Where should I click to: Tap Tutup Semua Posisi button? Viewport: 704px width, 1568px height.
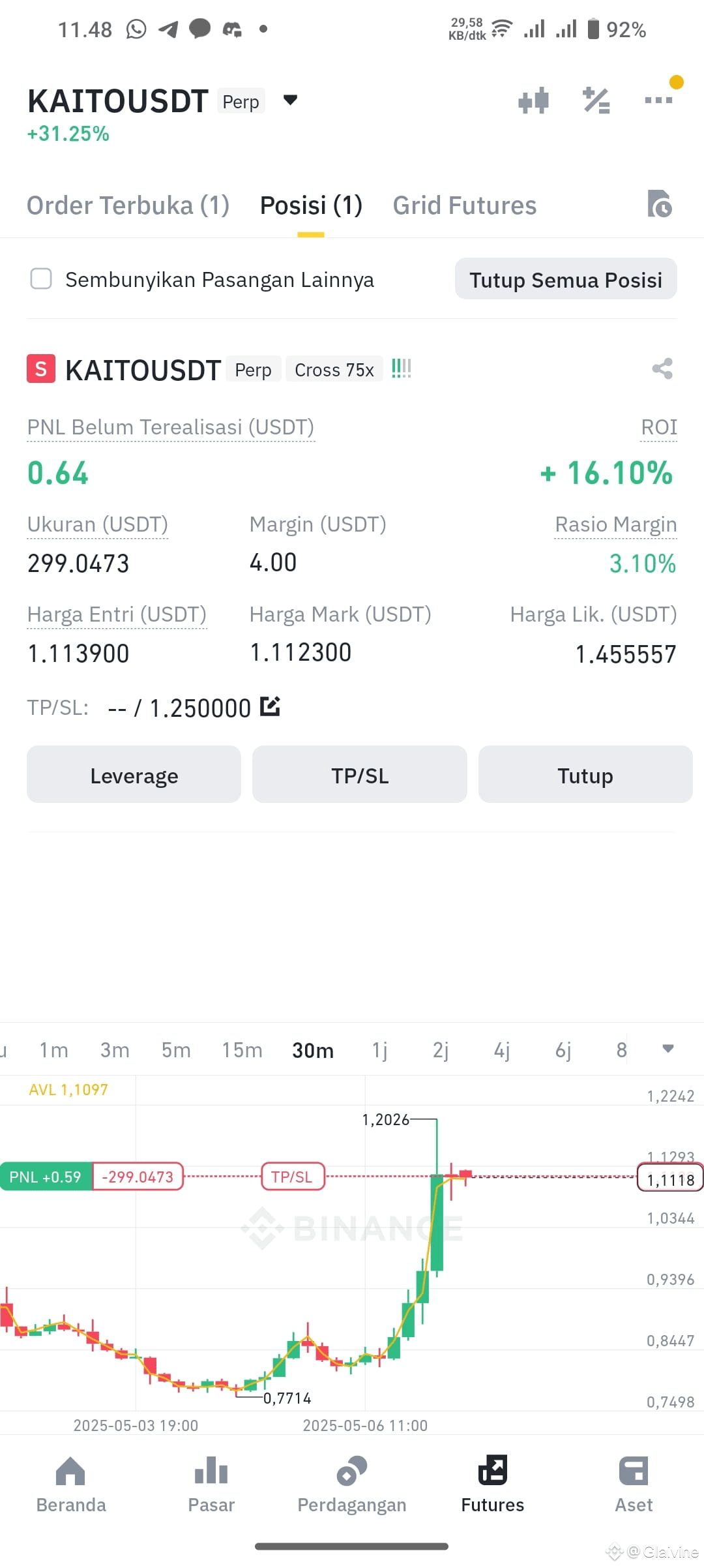click(x=566, y=279)
